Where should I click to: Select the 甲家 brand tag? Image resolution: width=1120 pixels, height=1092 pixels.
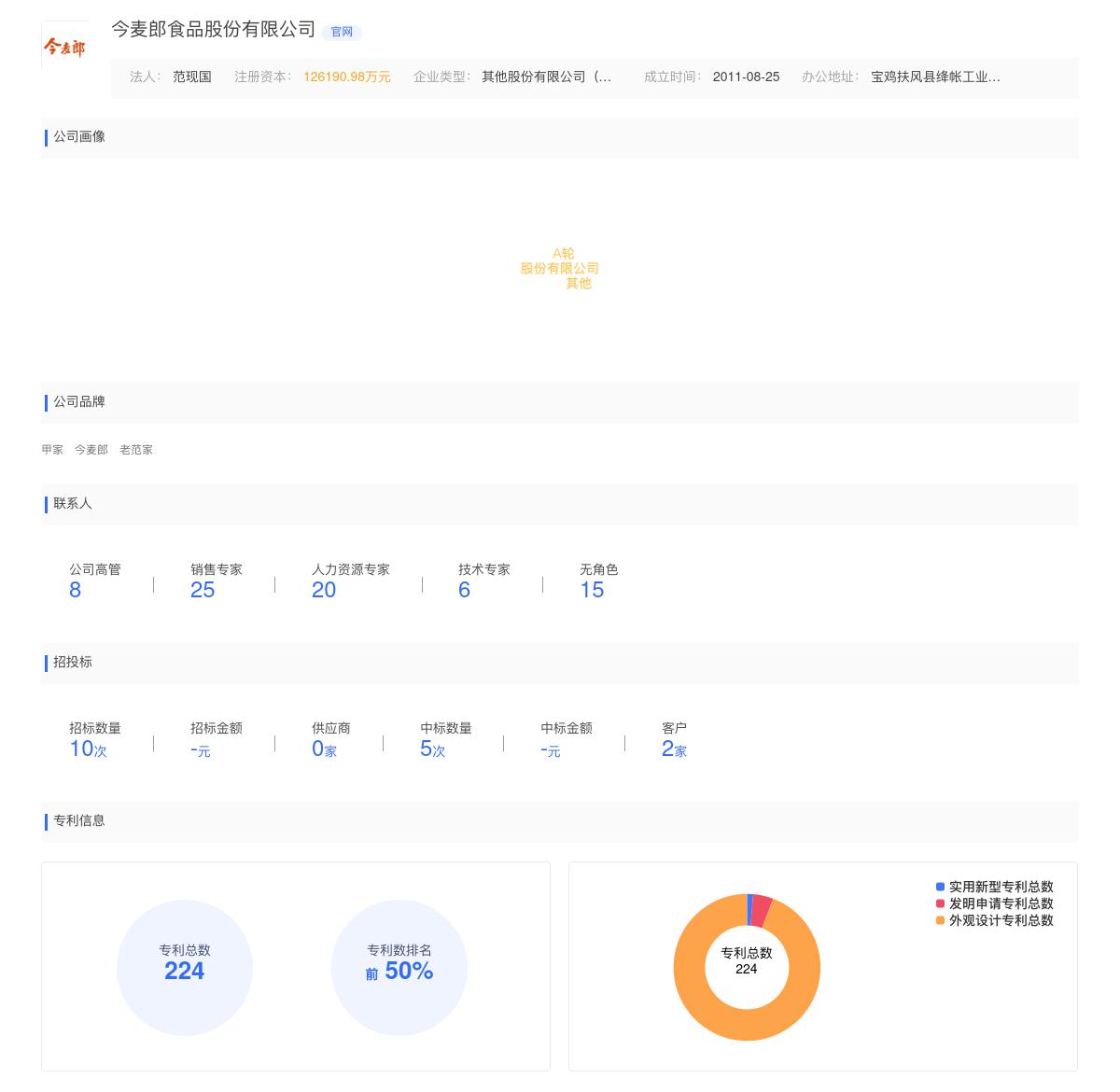pos(52,450)
